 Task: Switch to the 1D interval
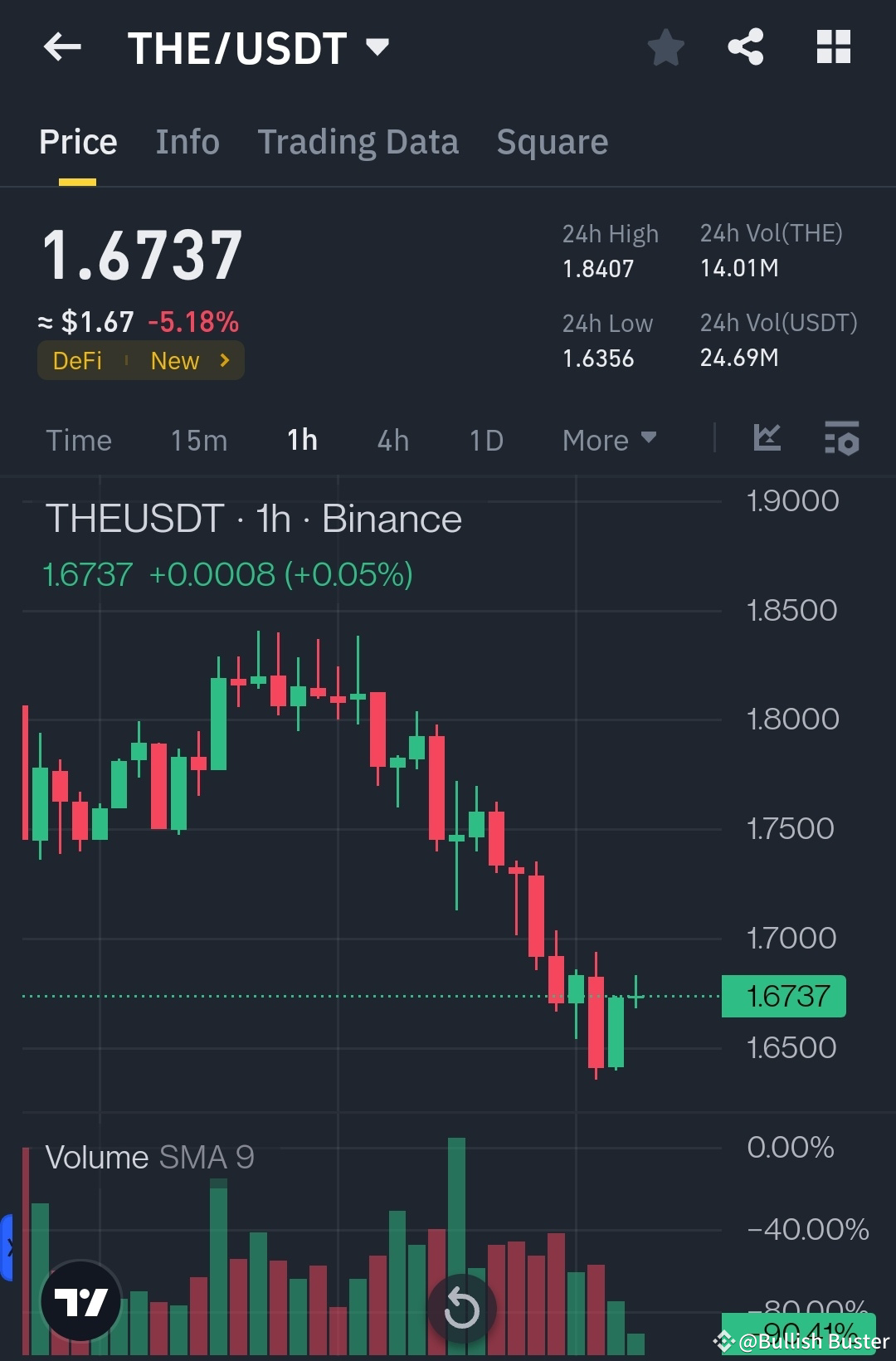[x=485, y=440]
